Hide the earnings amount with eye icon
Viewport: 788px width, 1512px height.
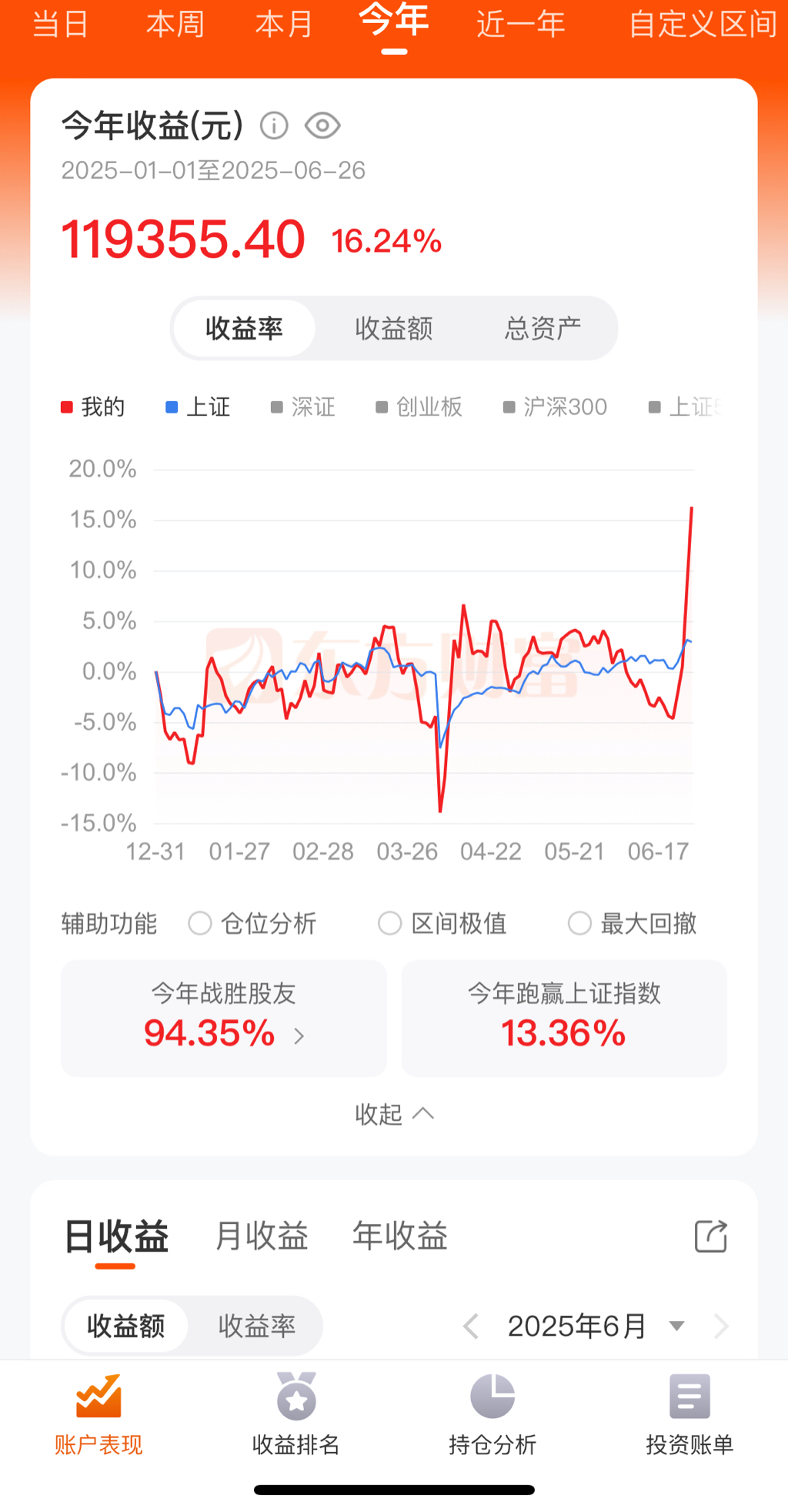pos(322,125)
